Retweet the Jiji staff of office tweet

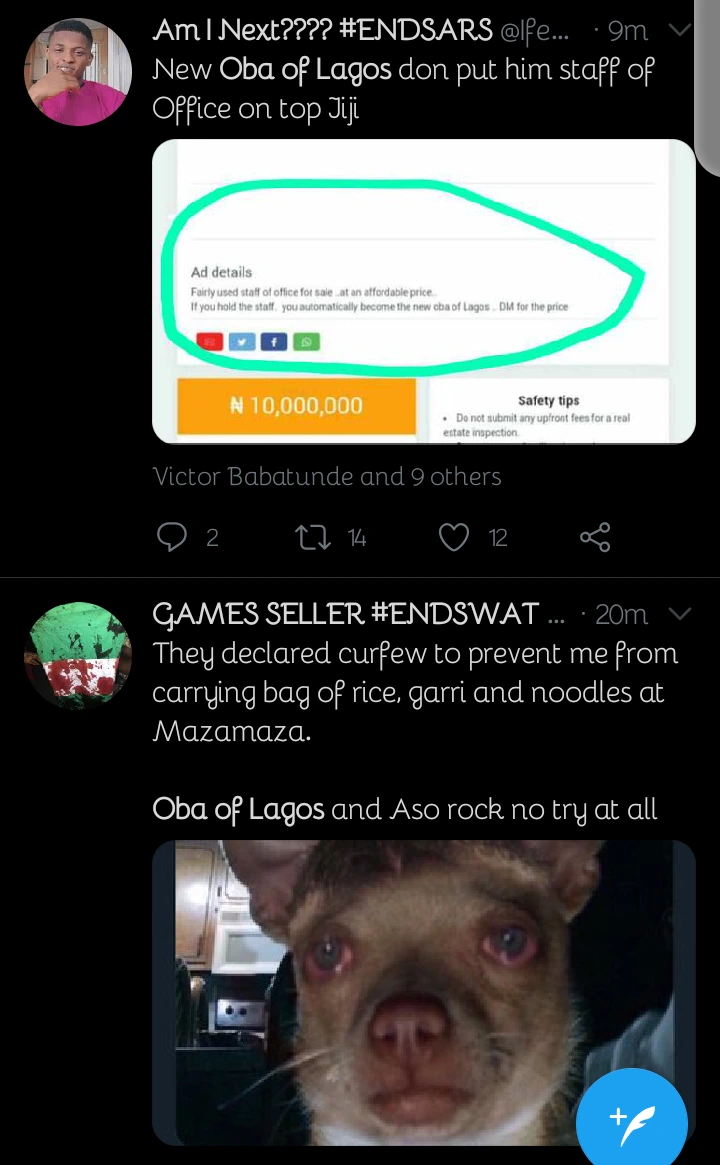pyautogui.click(x=308, y=538)
